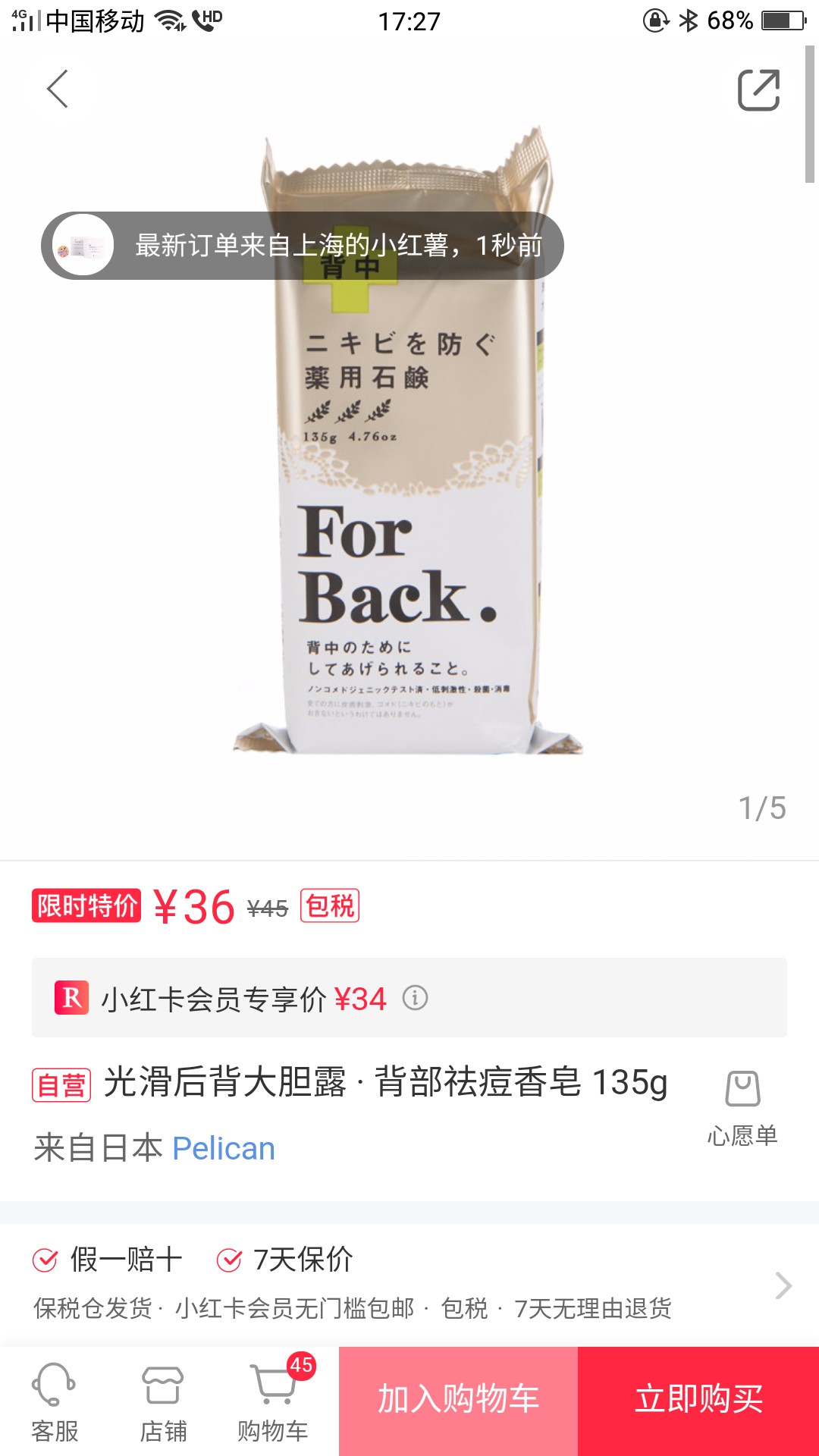Screen dimensions: 819x1456
Task: Tap the info icon beside 小红卡会员专享价
Action: 415,997
